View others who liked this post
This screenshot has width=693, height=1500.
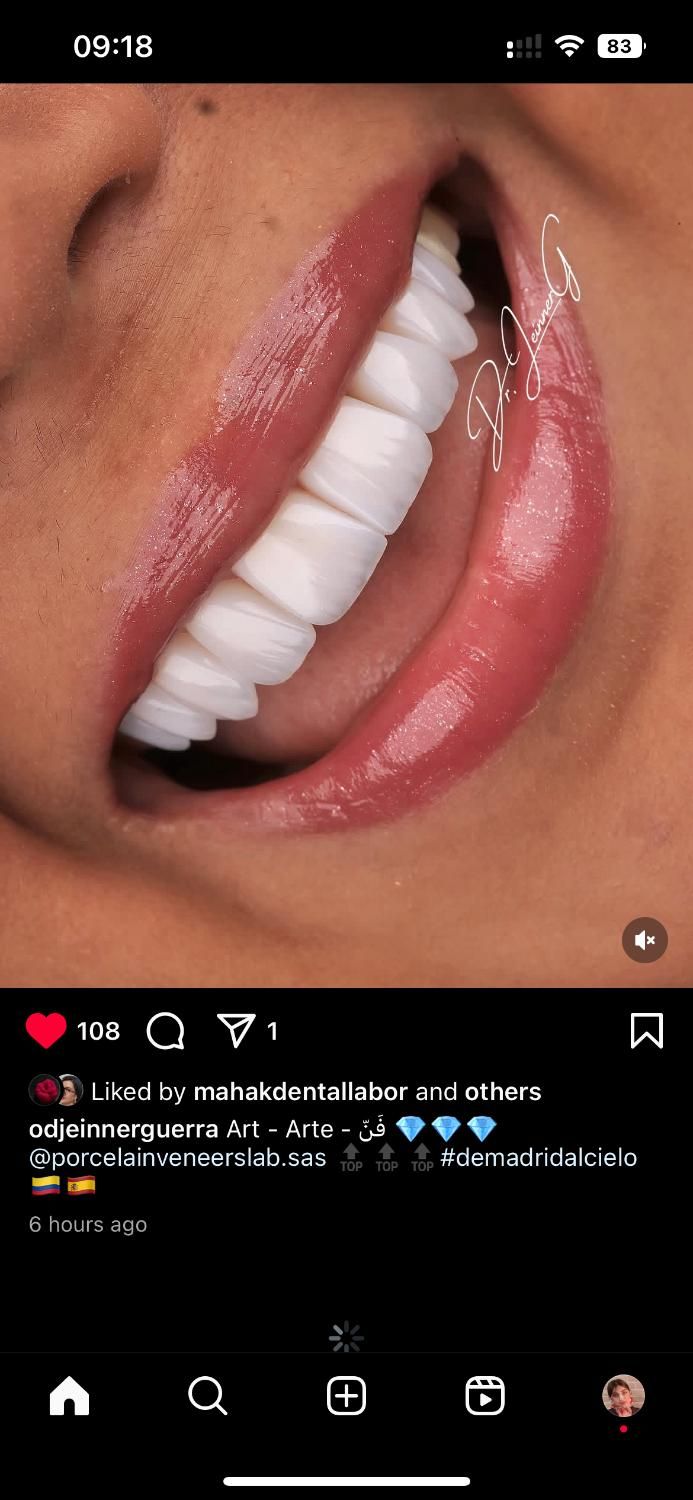pyautogui.click(x=502, y=1091)
